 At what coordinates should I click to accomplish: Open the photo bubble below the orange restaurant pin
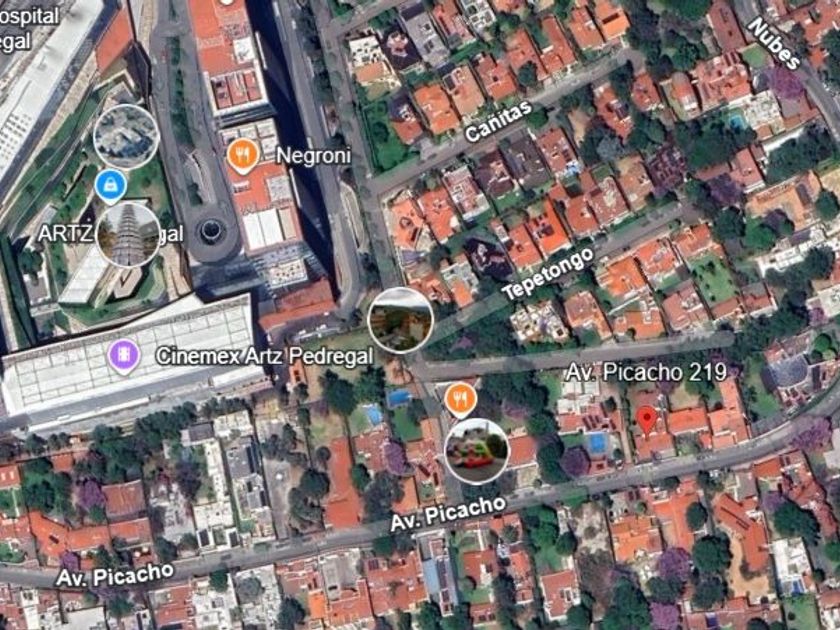pyautogui.click(x=476, y=451)
